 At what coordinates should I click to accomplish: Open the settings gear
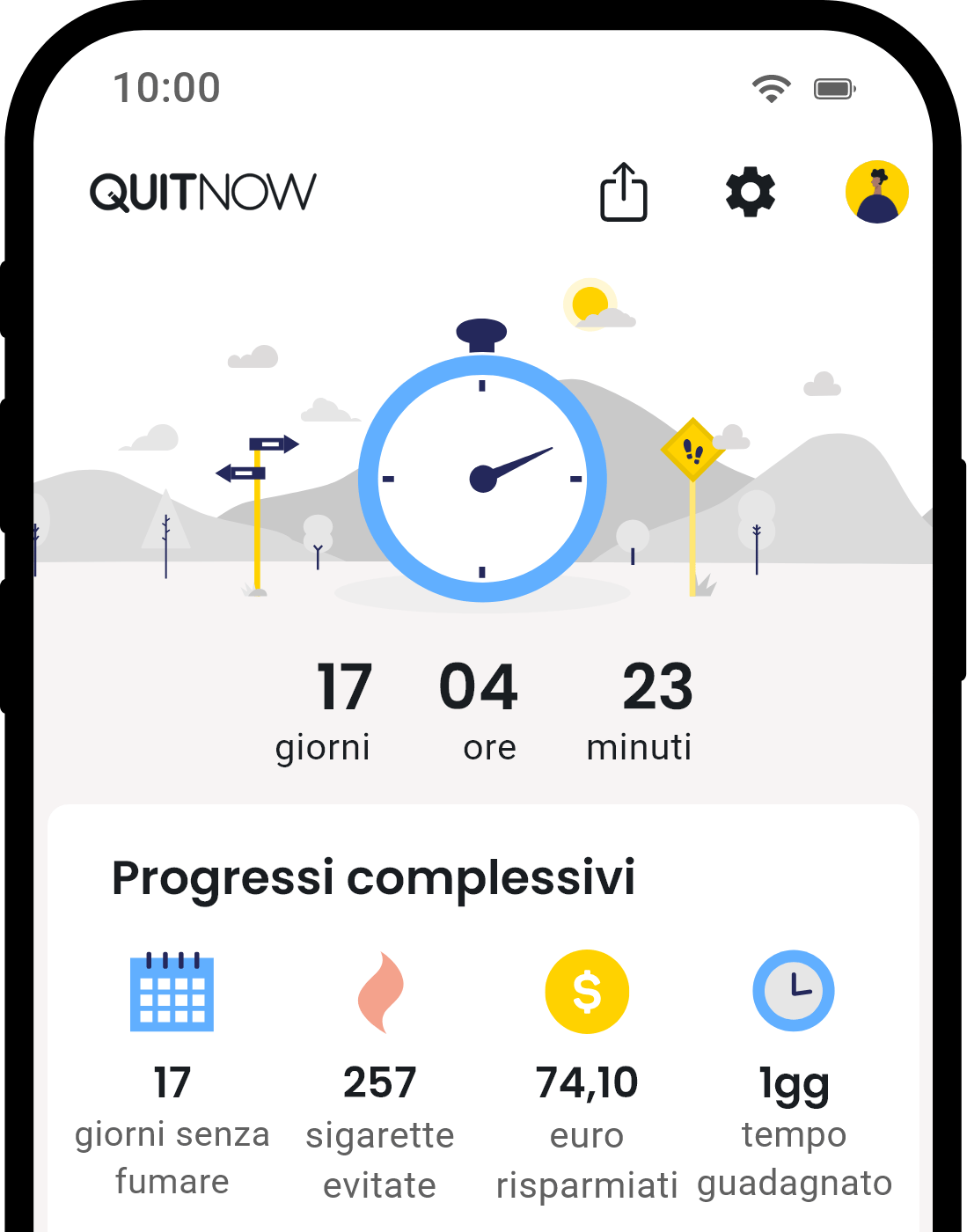click(x=750, y=192)
